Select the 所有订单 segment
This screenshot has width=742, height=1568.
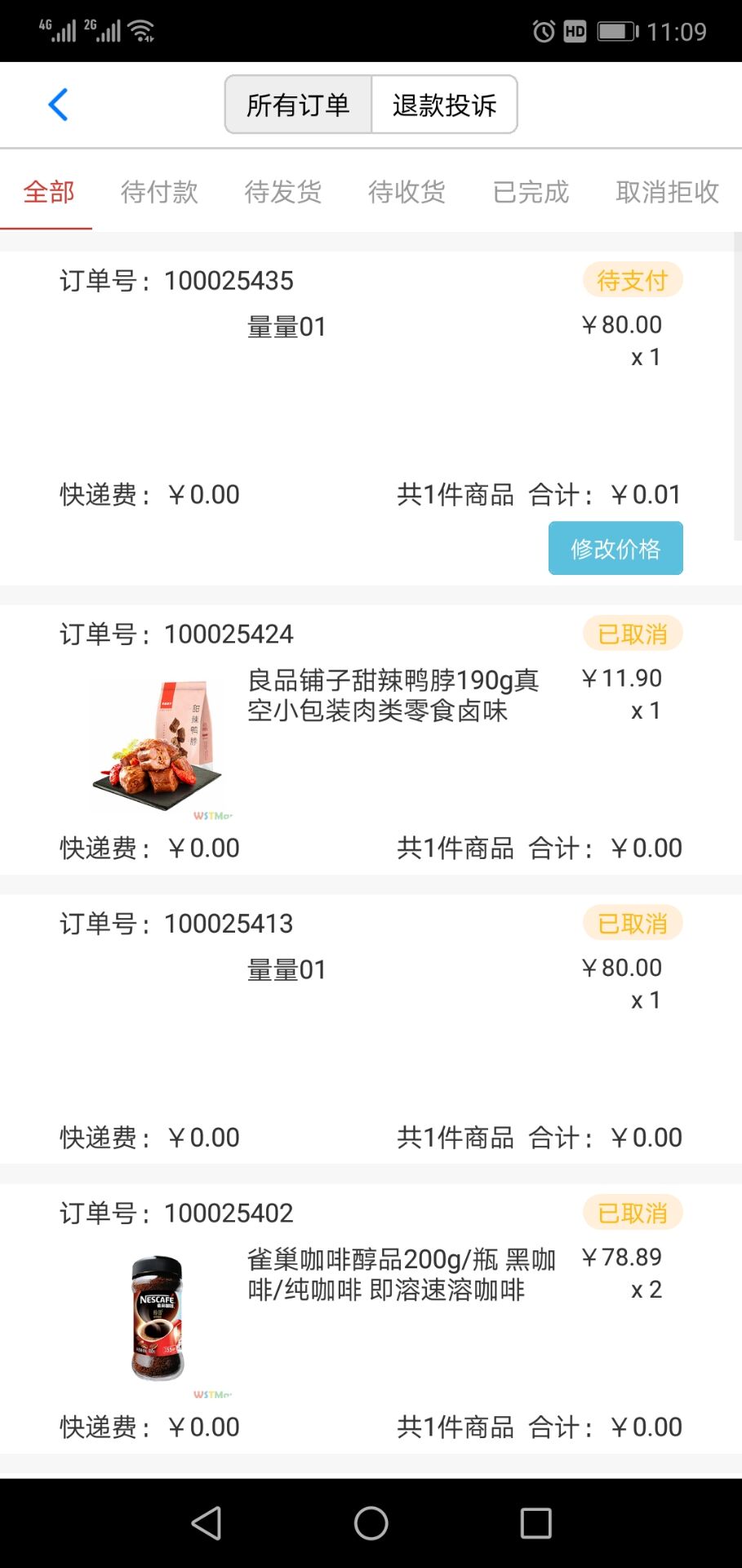pos(298,105)
